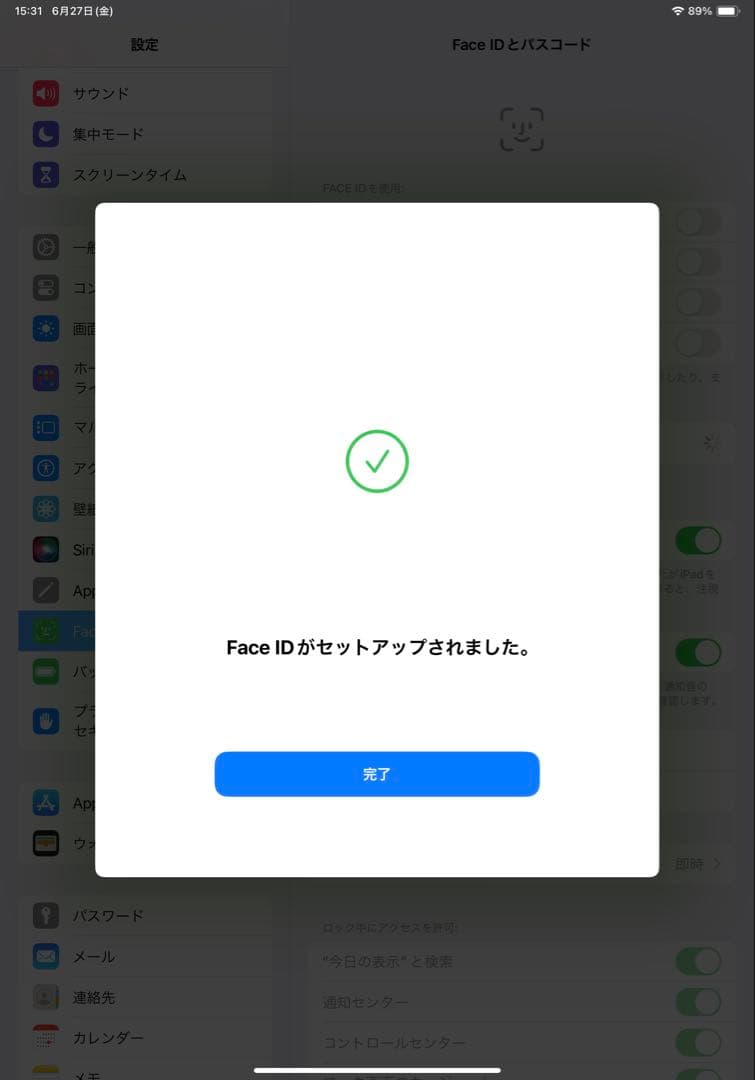Tap the Passwords key icon
The width and height of the screenshot is (755, 1080).
(x=44, y=915)
